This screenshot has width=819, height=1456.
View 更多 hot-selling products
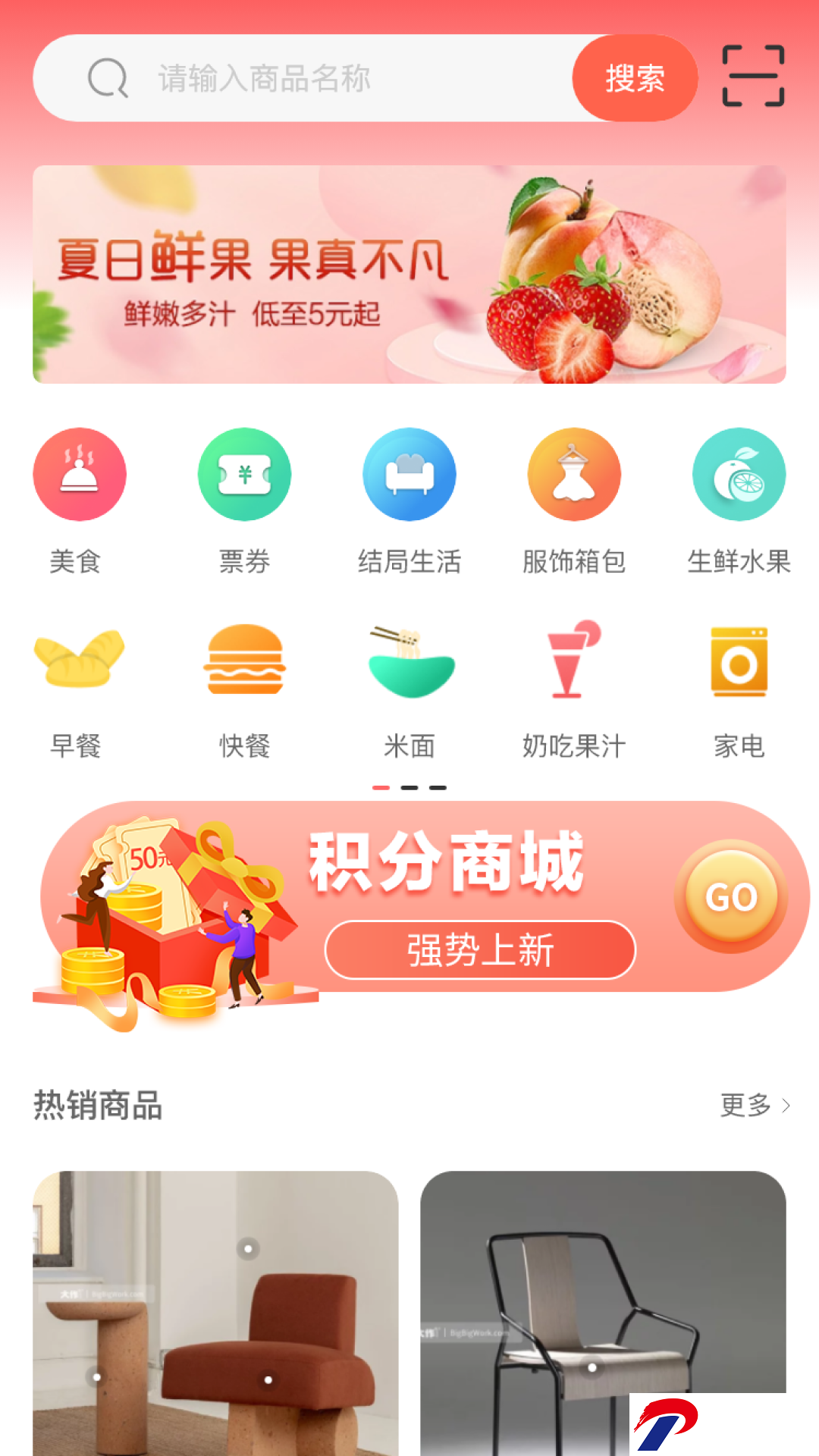(x=755, y=1106)
